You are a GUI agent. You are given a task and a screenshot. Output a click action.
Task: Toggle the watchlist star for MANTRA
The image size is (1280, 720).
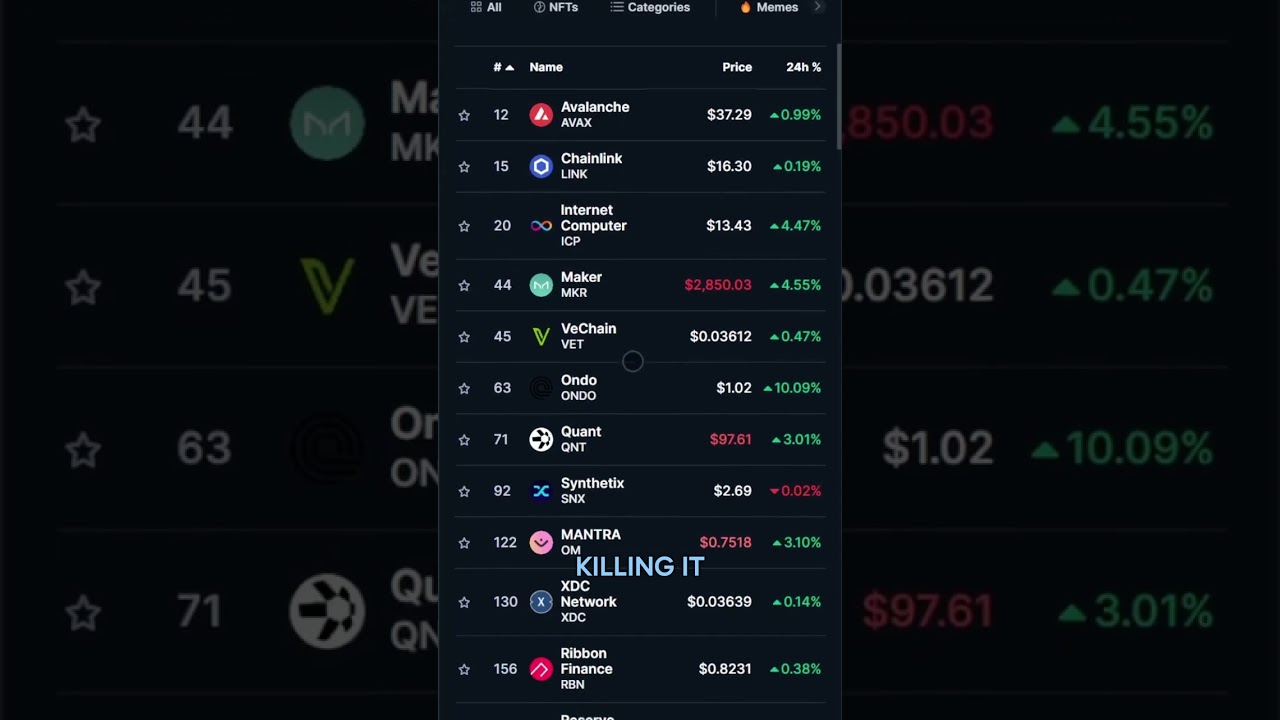[x=464, y=543]
